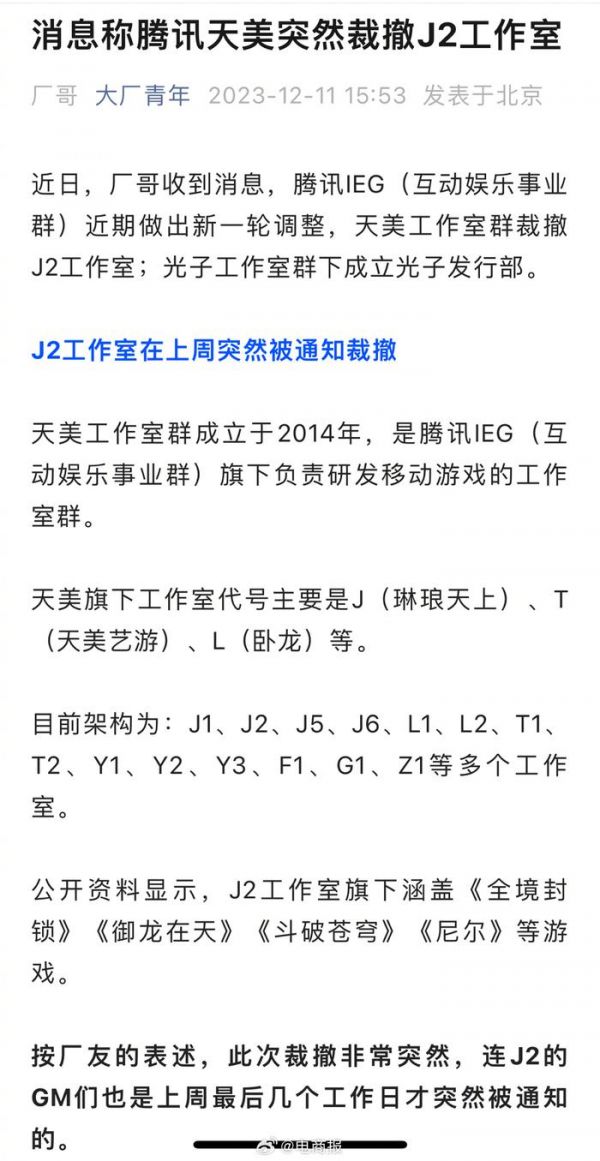Open the 大厂青年 account page
600x1161 pixels.
[x=142, y=96]
